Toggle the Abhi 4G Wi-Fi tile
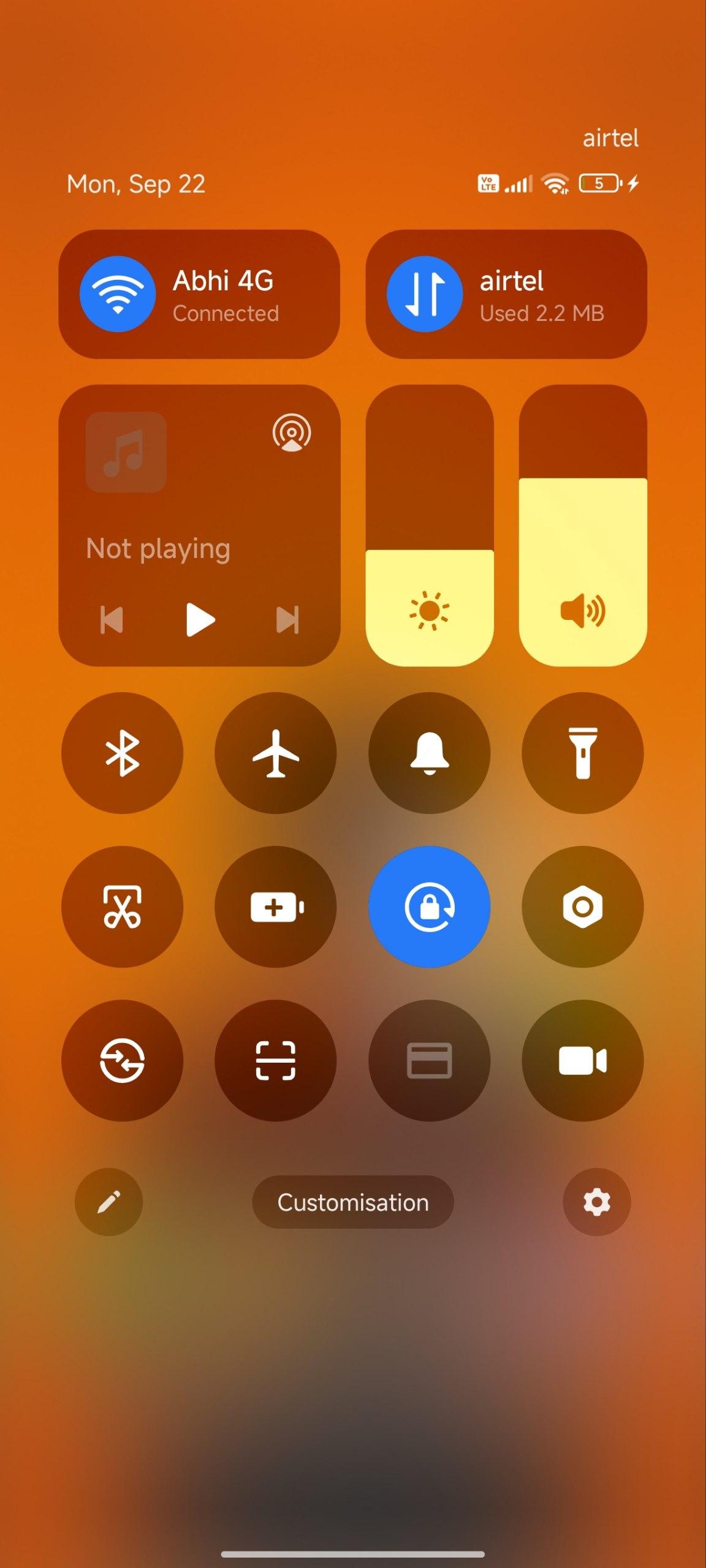 [x=199, y=294]
